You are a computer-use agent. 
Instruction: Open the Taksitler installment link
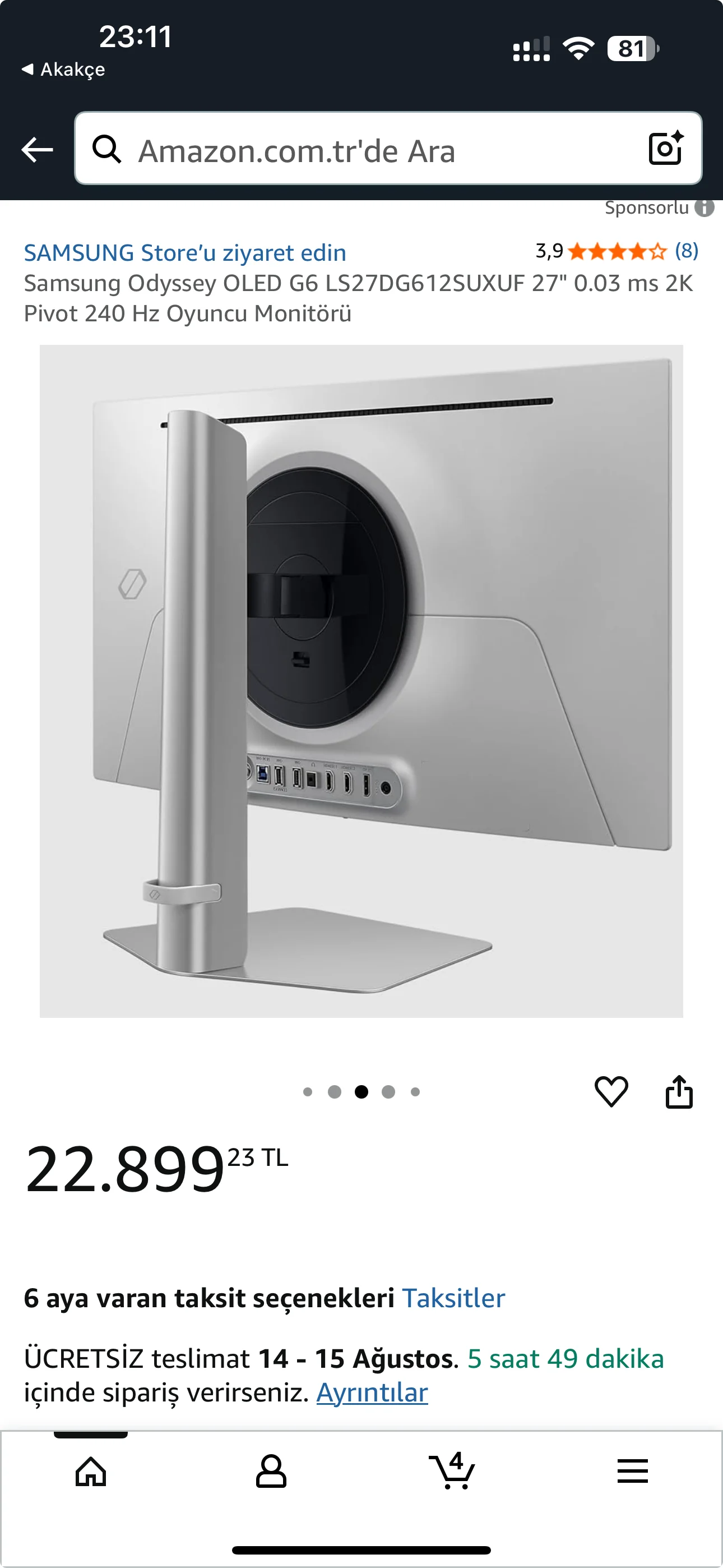pyautogui.click(x=453, y=1298)
